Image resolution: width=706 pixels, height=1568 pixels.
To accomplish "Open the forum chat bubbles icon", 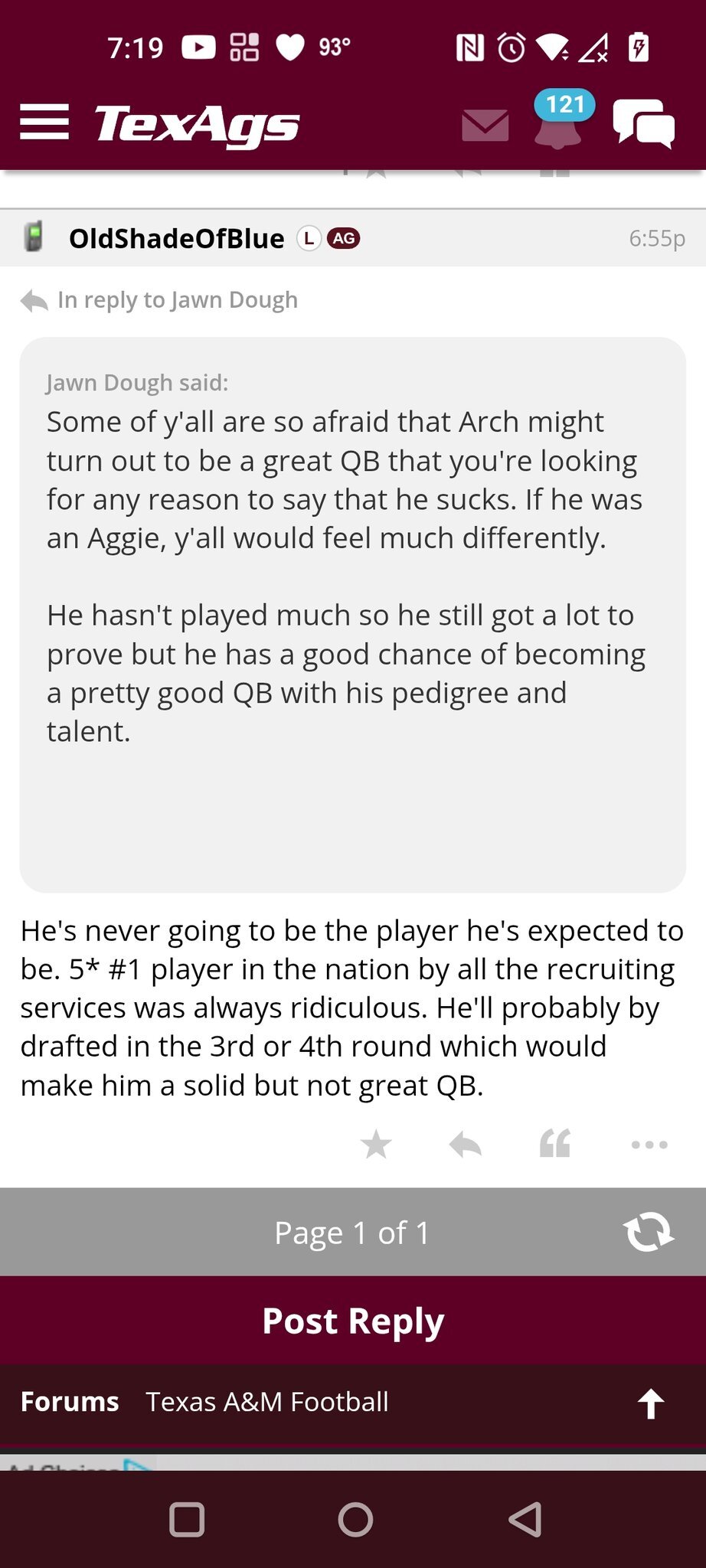I will pos(644,122).
